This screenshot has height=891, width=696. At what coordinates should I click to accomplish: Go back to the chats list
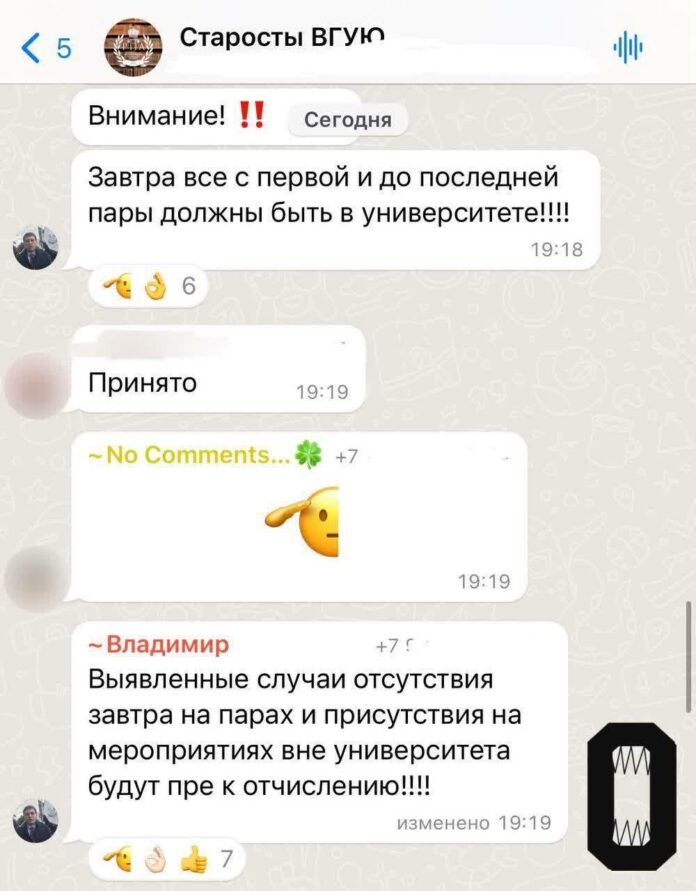click(45, 47)
